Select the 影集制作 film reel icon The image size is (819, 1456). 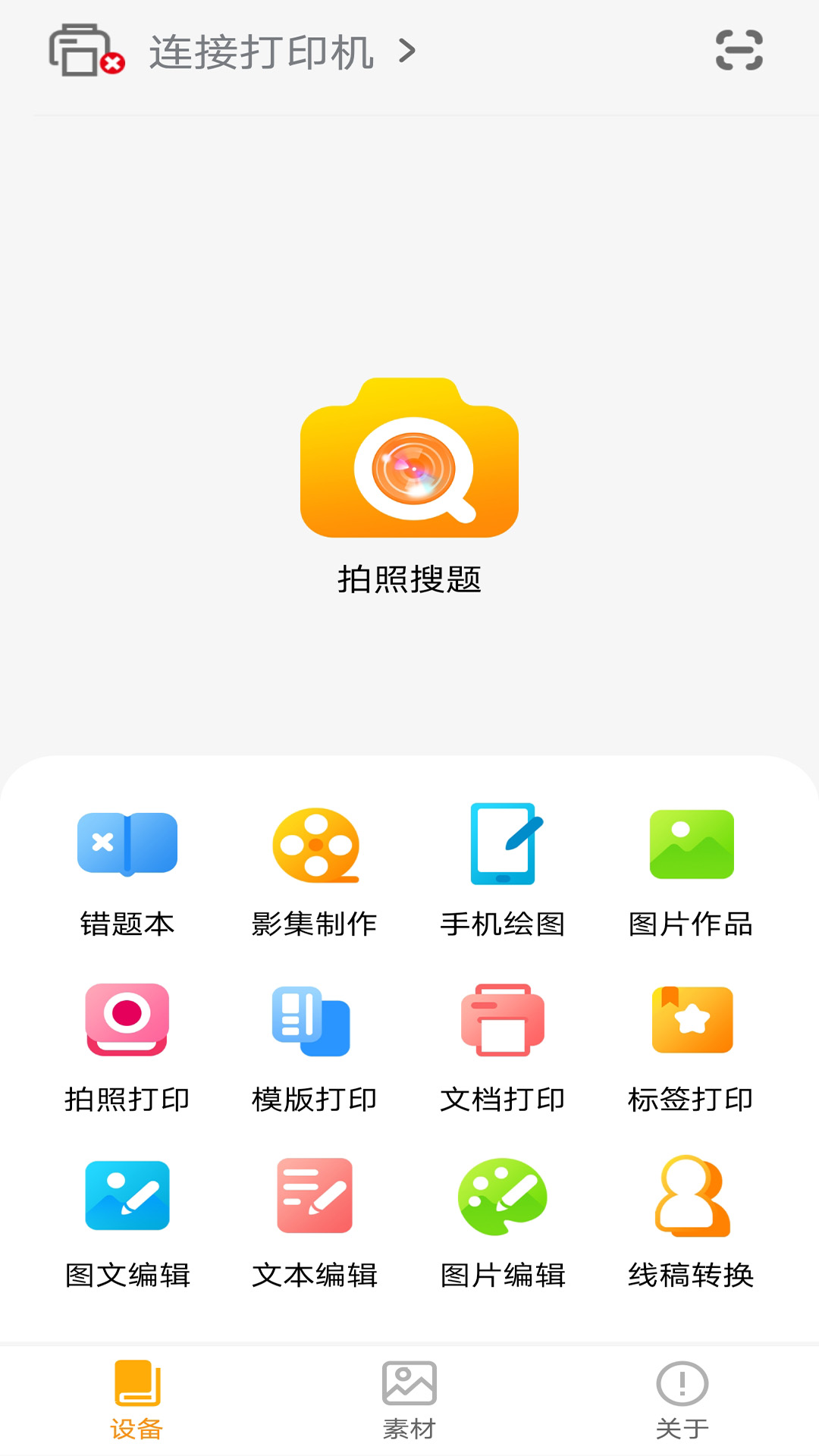pos(314,872)
